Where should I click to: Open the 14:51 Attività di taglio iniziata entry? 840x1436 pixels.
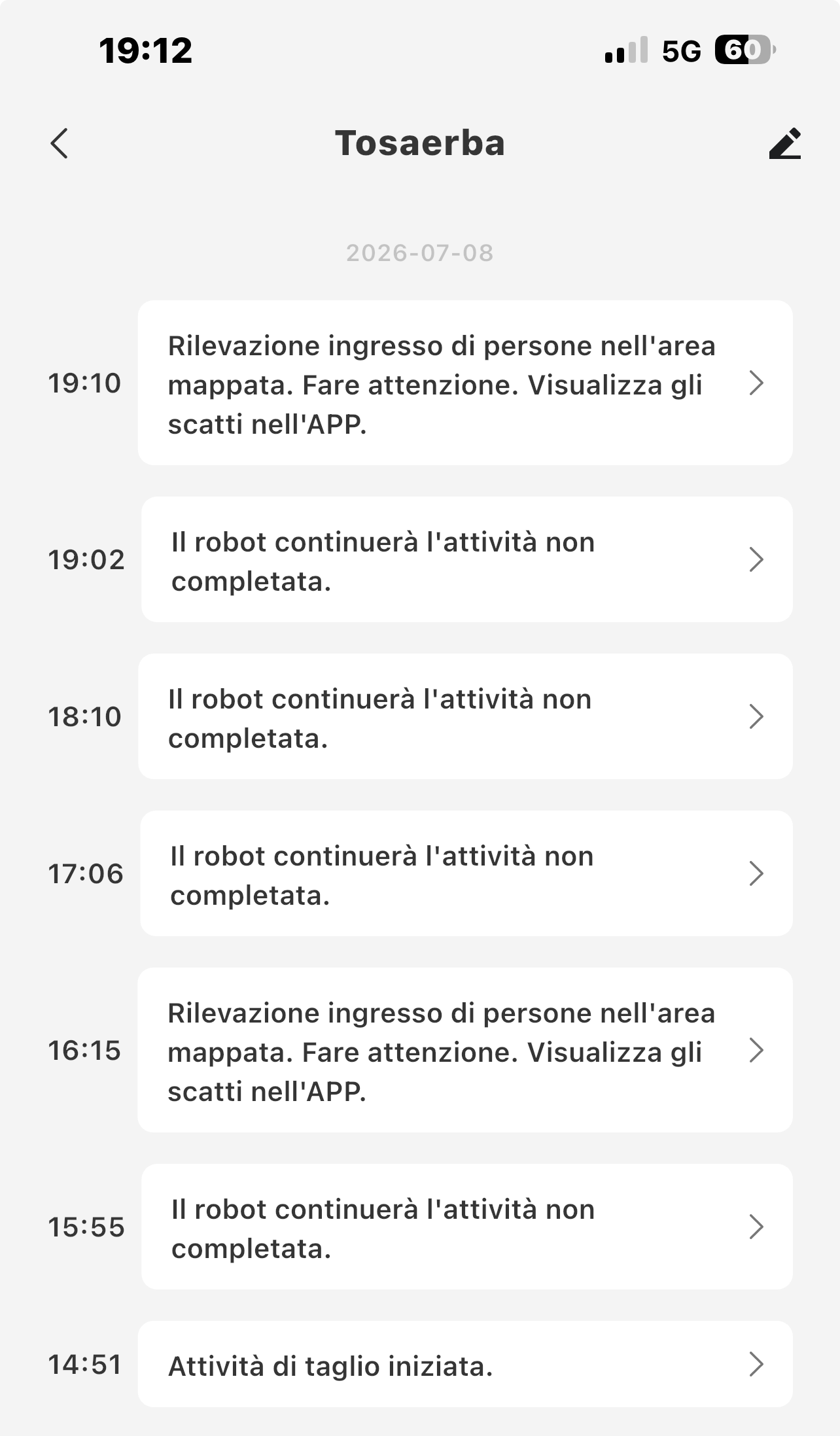[x=465, y=1364]
